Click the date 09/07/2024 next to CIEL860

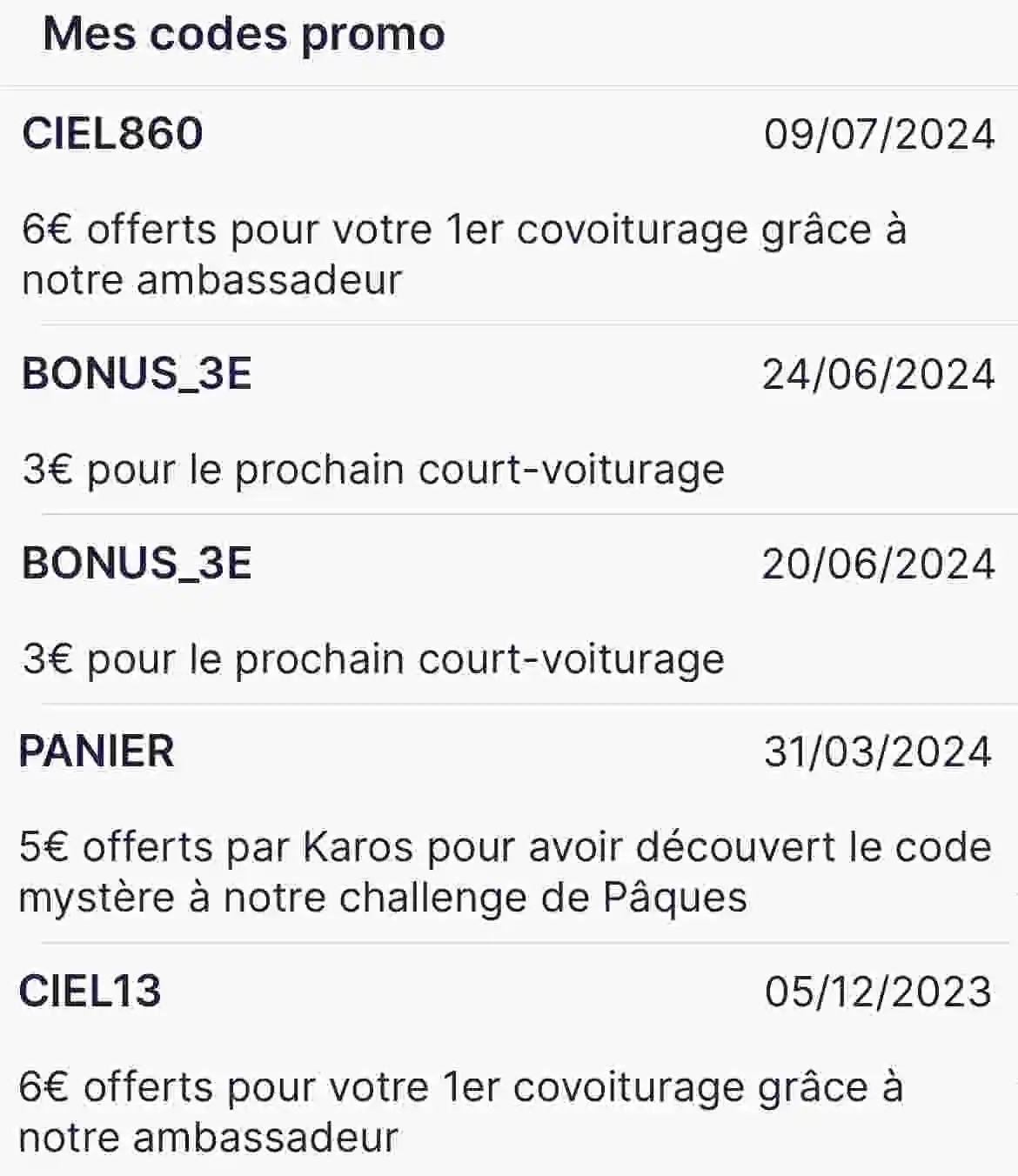click(881, 133)
